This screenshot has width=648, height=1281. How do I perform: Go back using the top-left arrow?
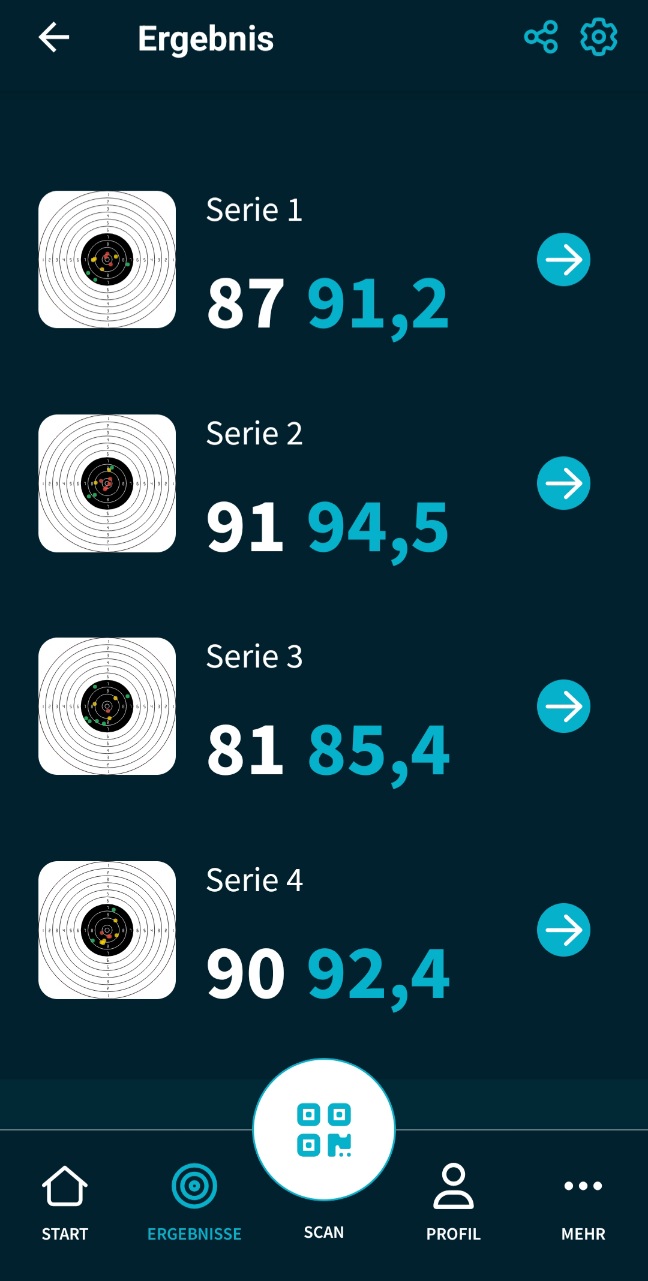(x=54, y=38)
